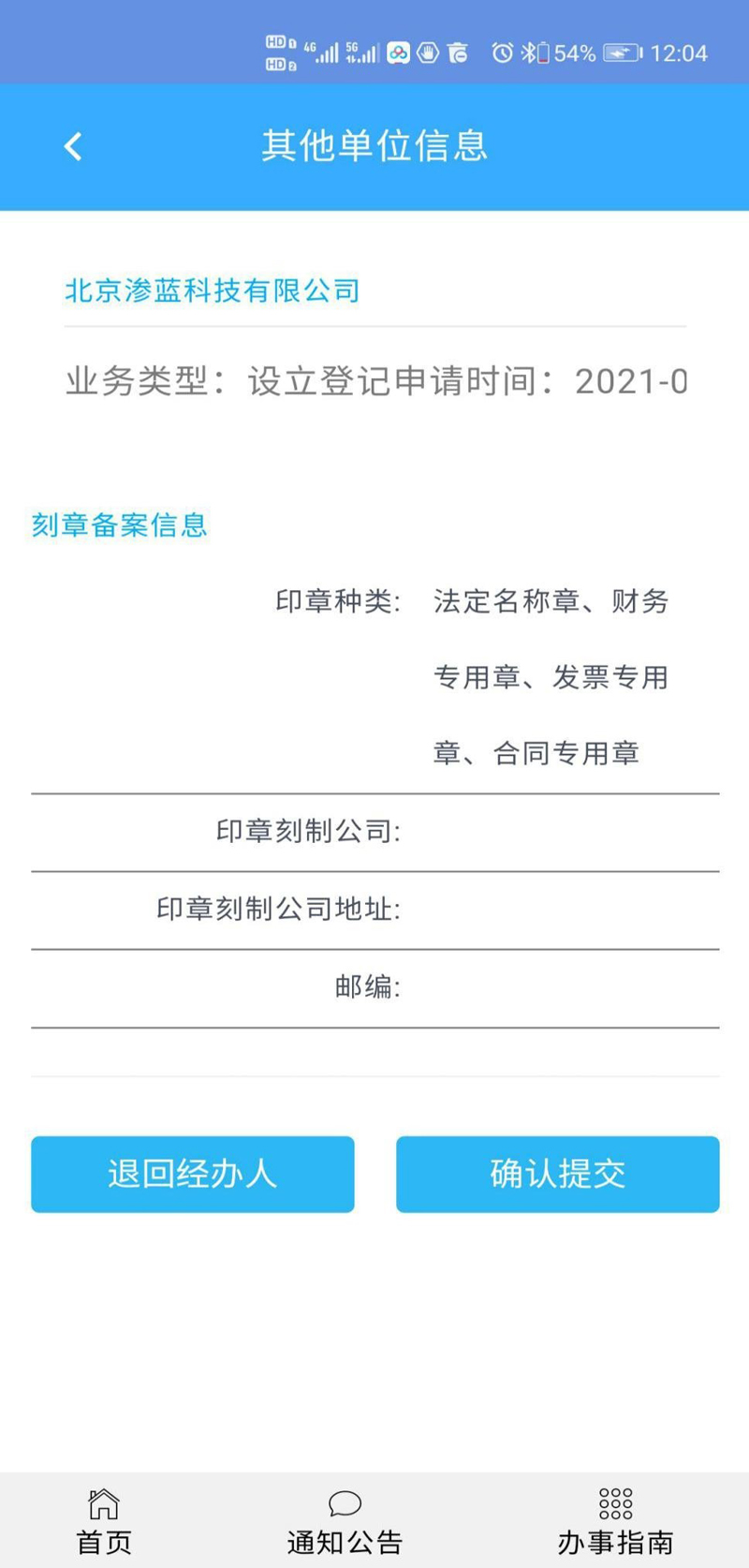Go back using the header arrow
Viewport: 749px width, 1568px height.
pos(73,146)
